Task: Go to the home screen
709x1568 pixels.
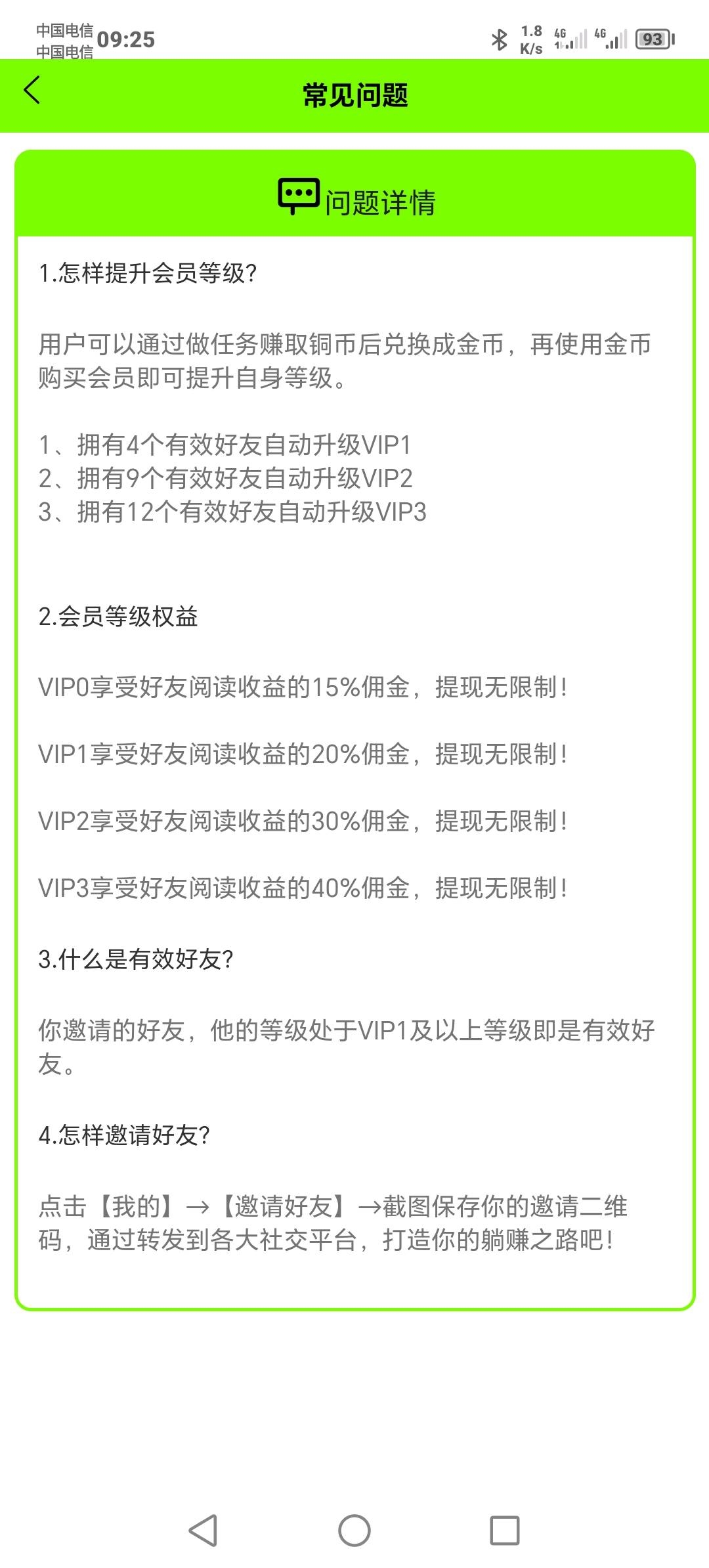Action: tap(354, 1531)
